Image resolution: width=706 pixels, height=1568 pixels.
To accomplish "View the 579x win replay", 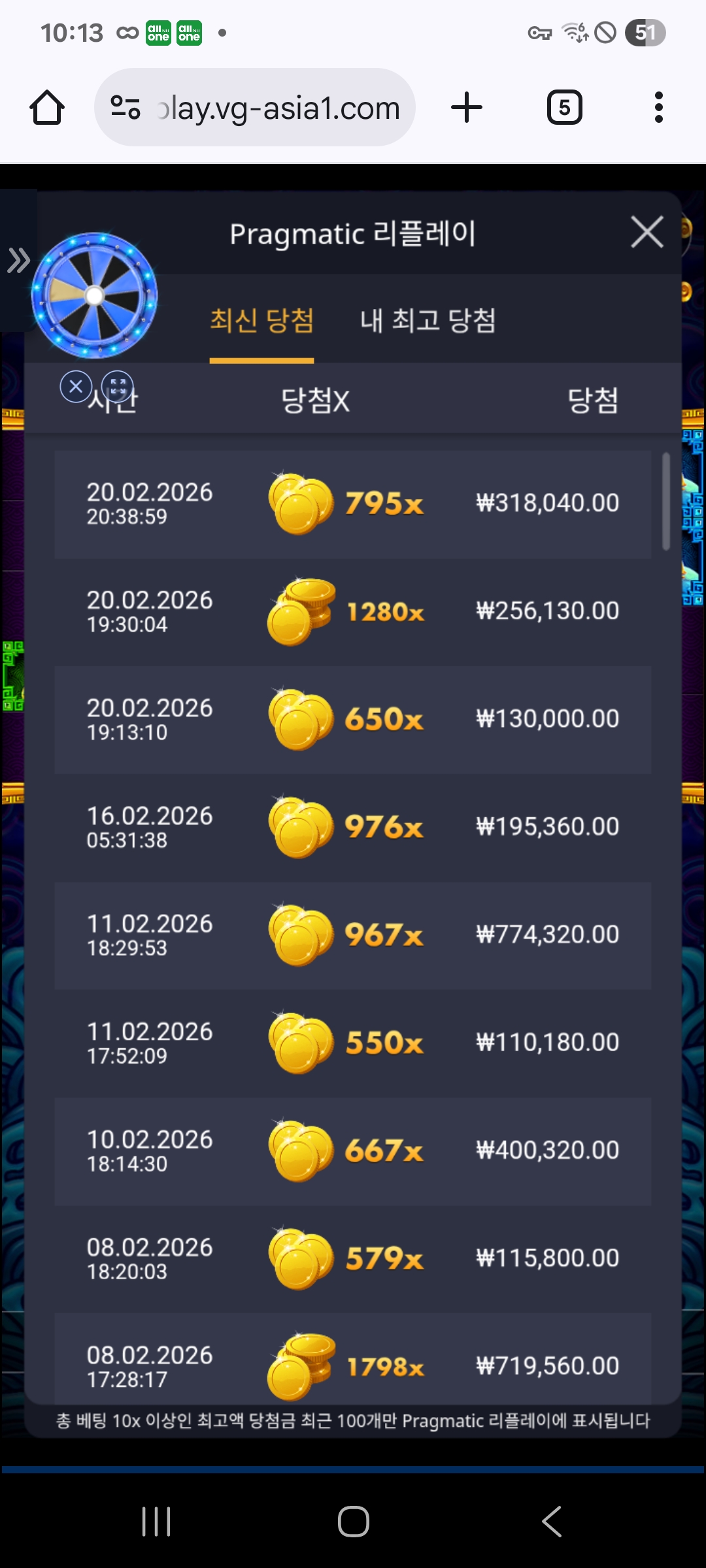I will (352, 1258).
